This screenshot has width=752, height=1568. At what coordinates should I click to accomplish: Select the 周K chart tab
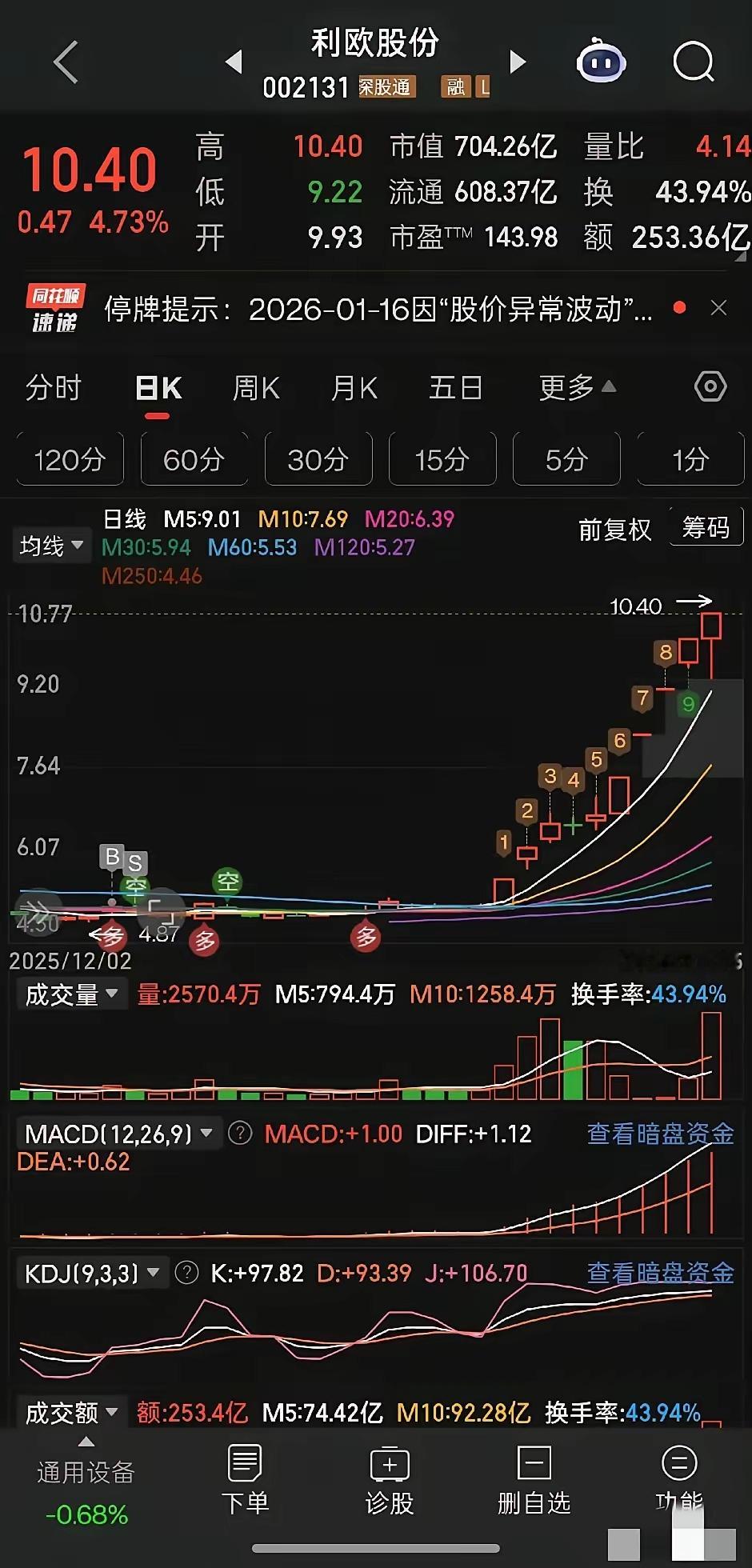(256, 388)
